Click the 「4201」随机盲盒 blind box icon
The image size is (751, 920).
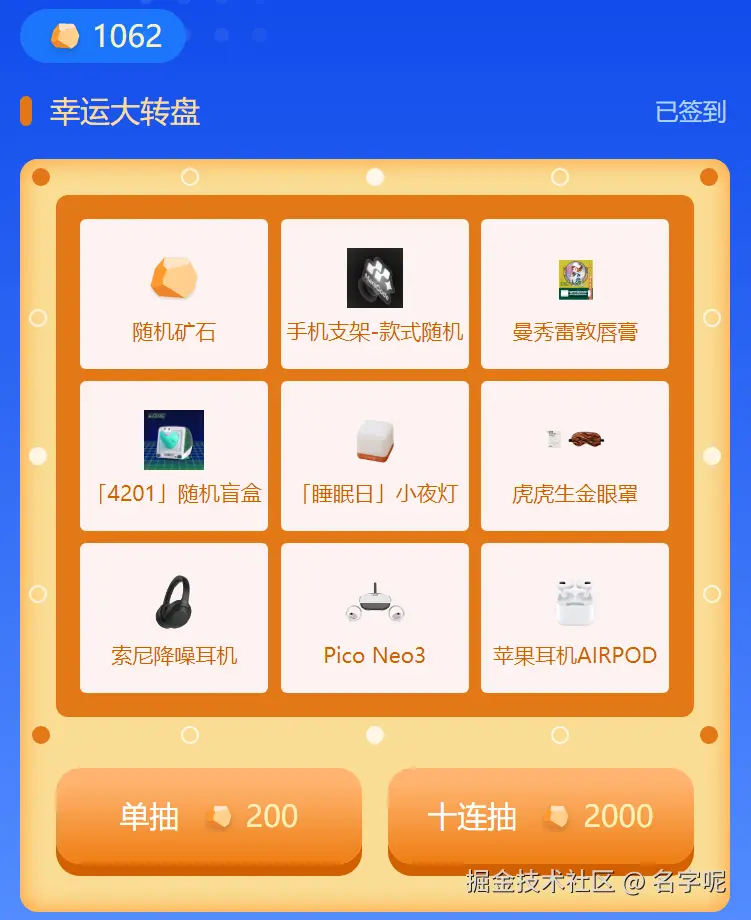(x=173, y=440)
